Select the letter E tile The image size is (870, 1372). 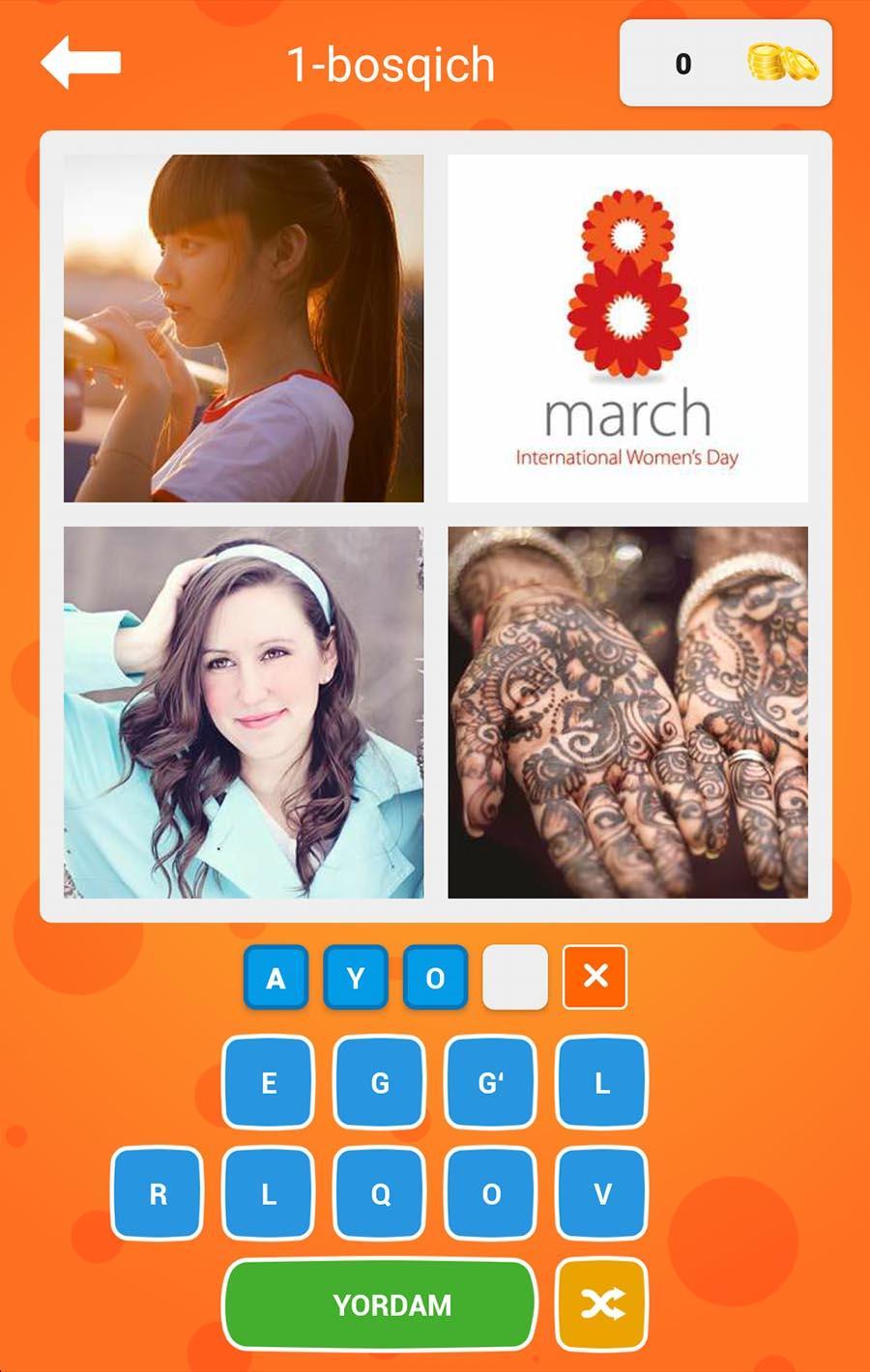269,1082
